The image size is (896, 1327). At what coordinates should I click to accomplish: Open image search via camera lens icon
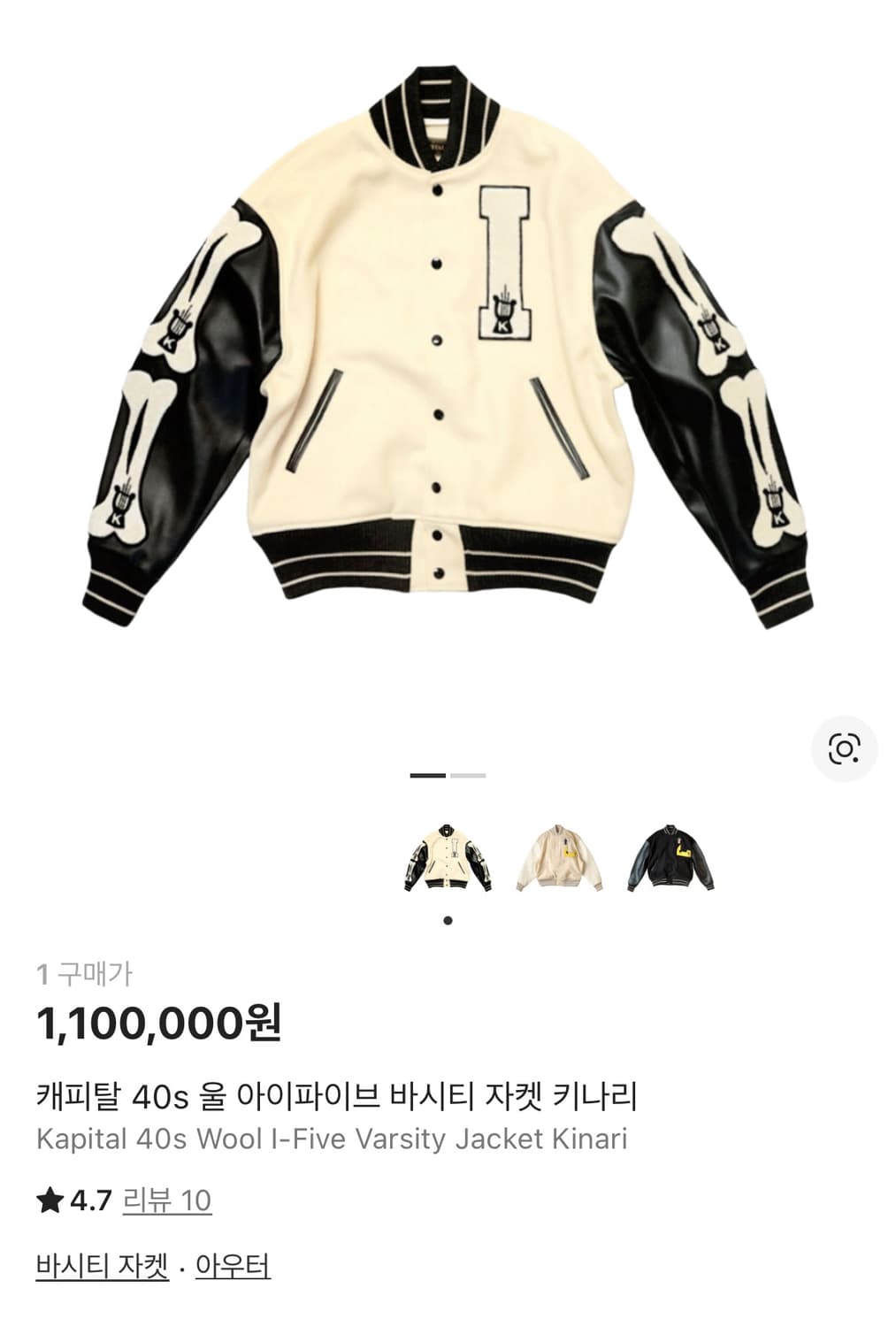(841, 748)
